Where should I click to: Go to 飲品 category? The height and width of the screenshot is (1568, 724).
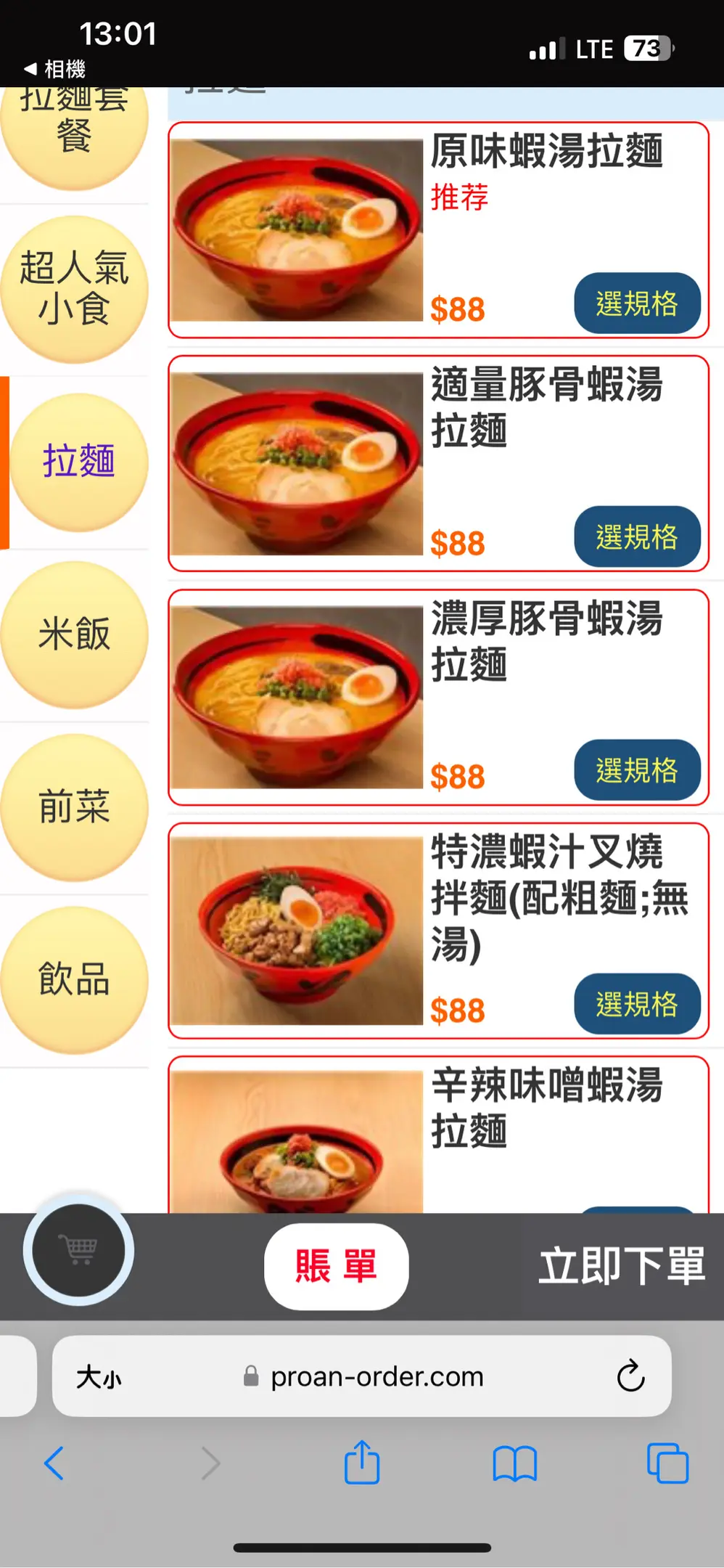(x=75, y=979)
